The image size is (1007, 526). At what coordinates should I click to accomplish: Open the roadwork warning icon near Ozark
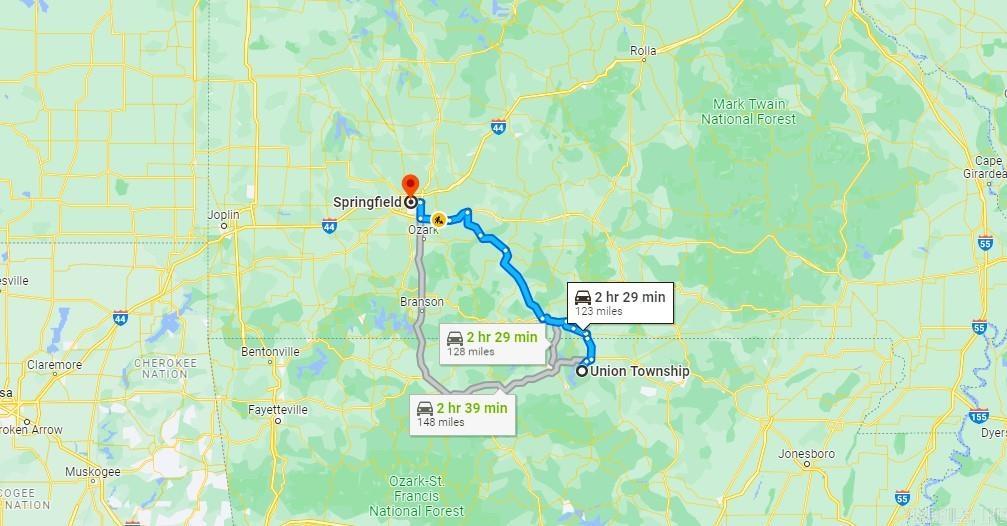pos(438,217)
